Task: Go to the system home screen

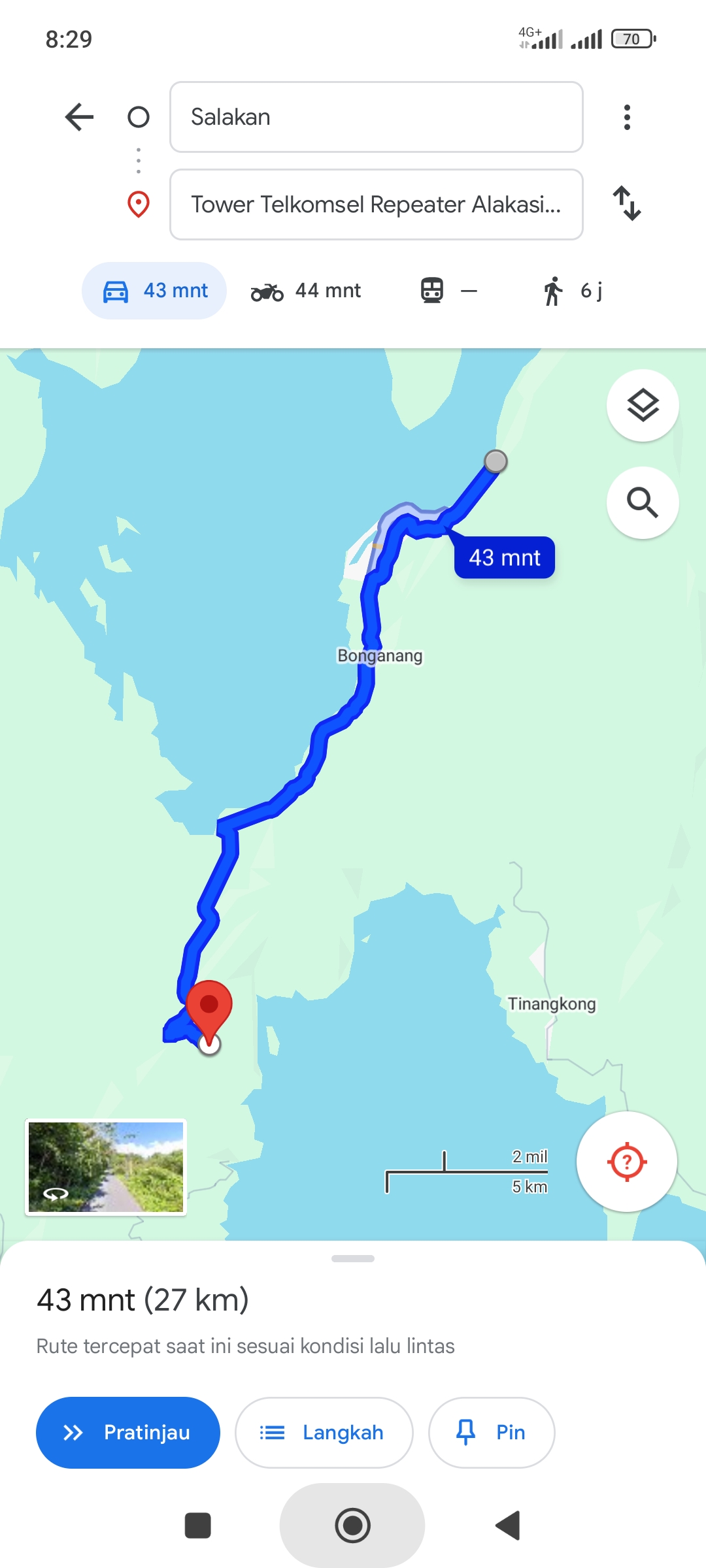Action: click(353, 1526)
